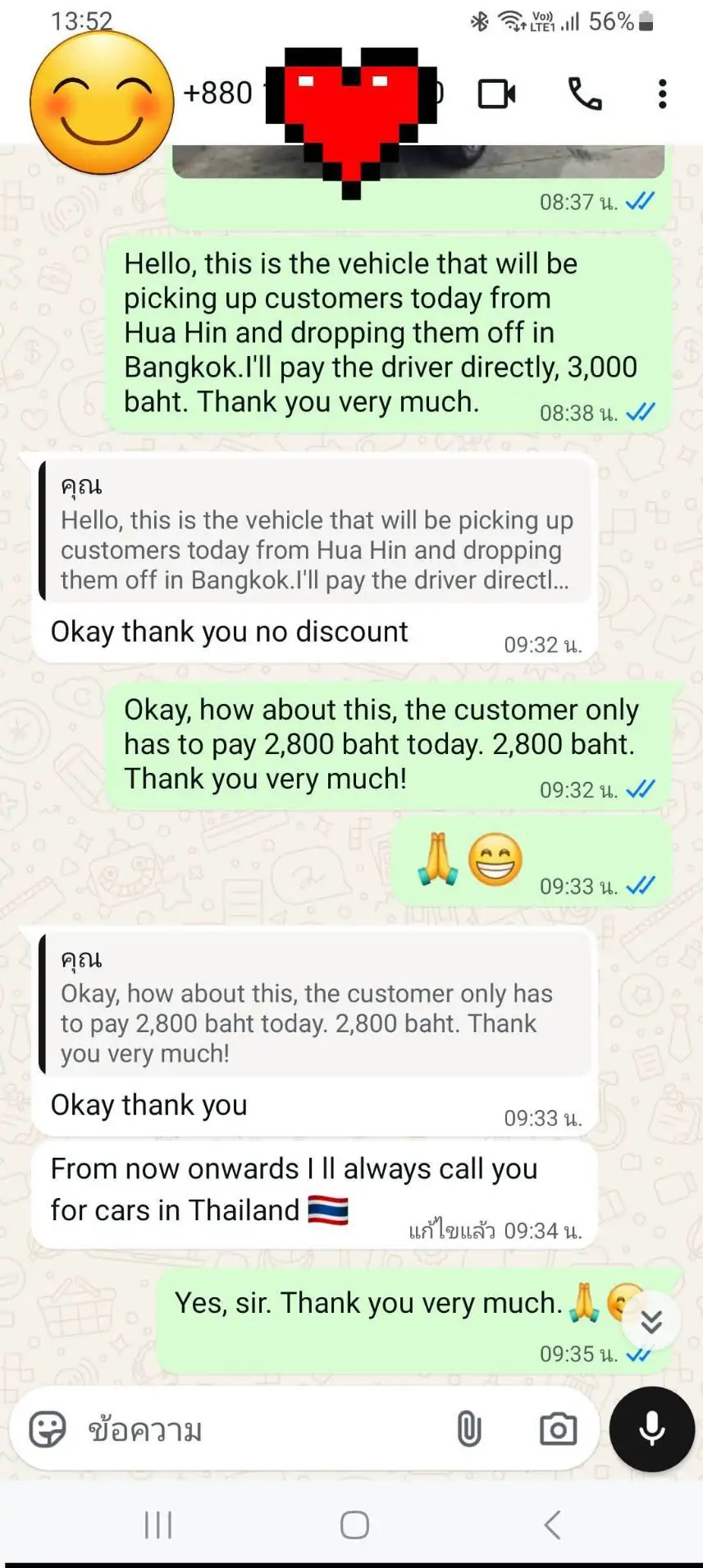Attach a file with the paperclip
The height and width of the screenshot is (1568, 703).
[468, 1429]
